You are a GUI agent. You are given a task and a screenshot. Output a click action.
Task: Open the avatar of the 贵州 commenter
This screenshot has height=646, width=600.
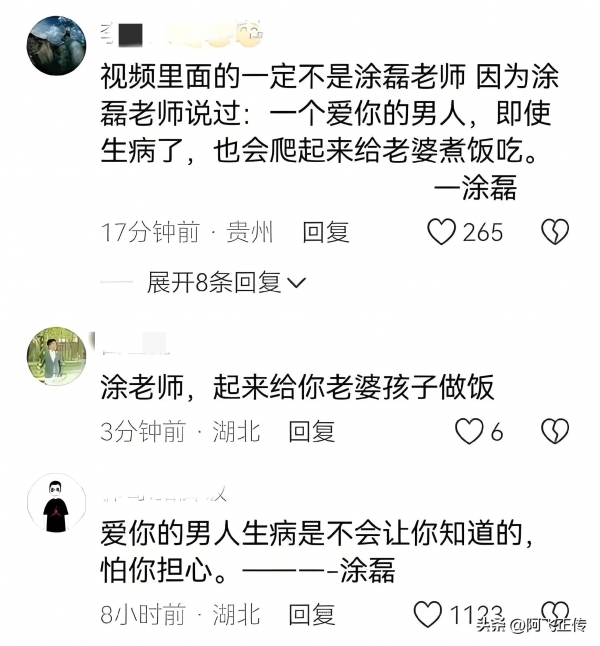coord(56,45)
